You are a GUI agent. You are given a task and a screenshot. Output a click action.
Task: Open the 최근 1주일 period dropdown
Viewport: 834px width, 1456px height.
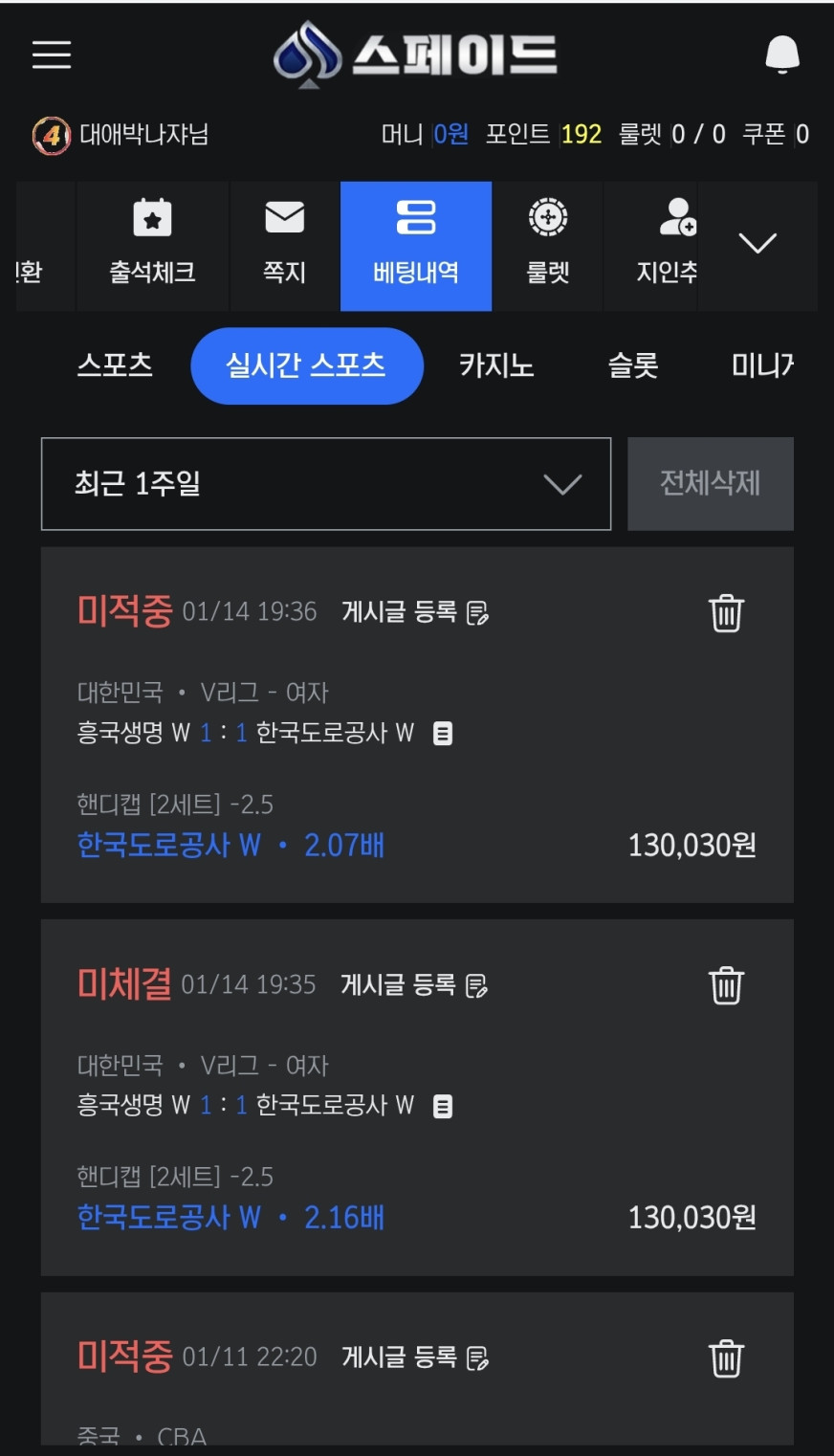tap(326, 484)
